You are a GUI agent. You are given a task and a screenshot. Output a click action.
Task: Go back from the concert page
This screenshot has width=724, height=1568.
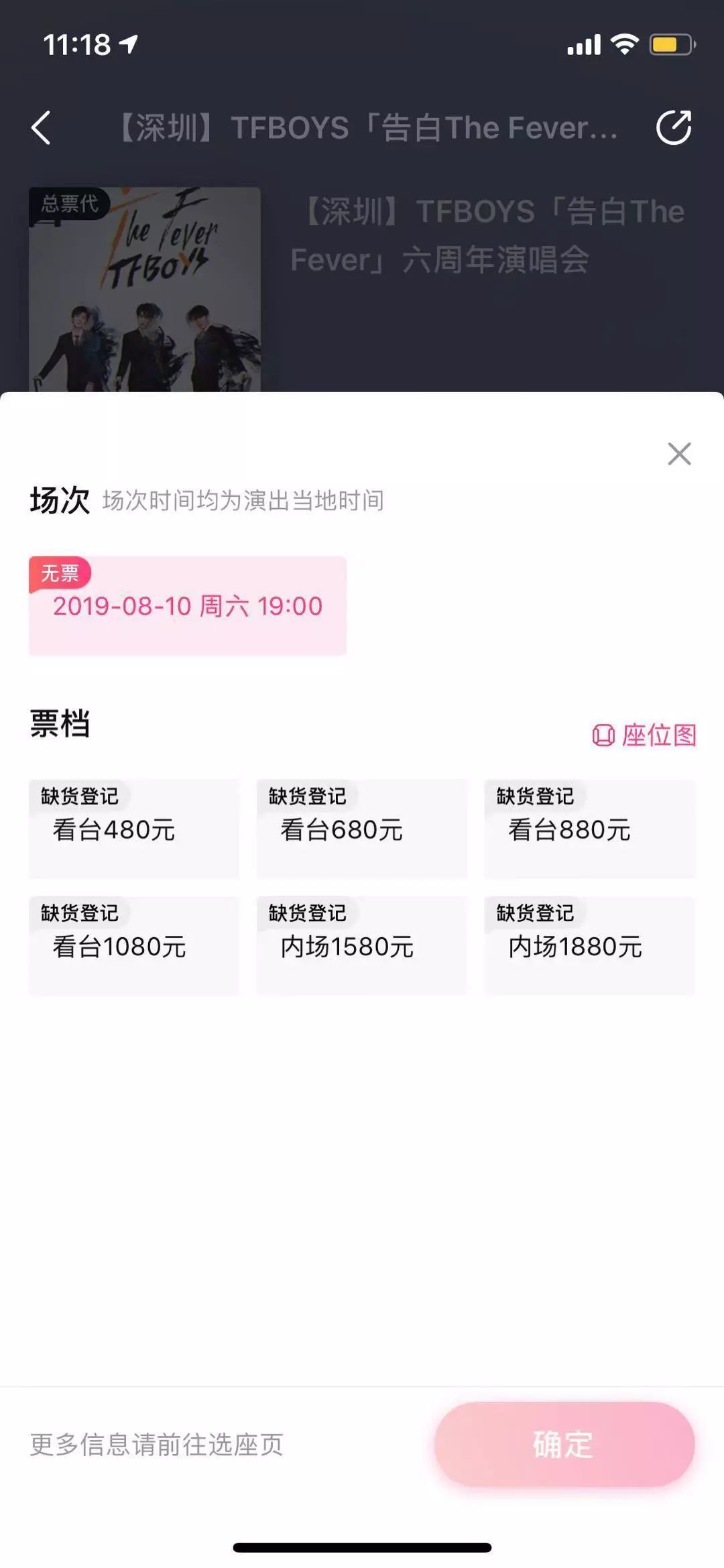coord(41,127)
